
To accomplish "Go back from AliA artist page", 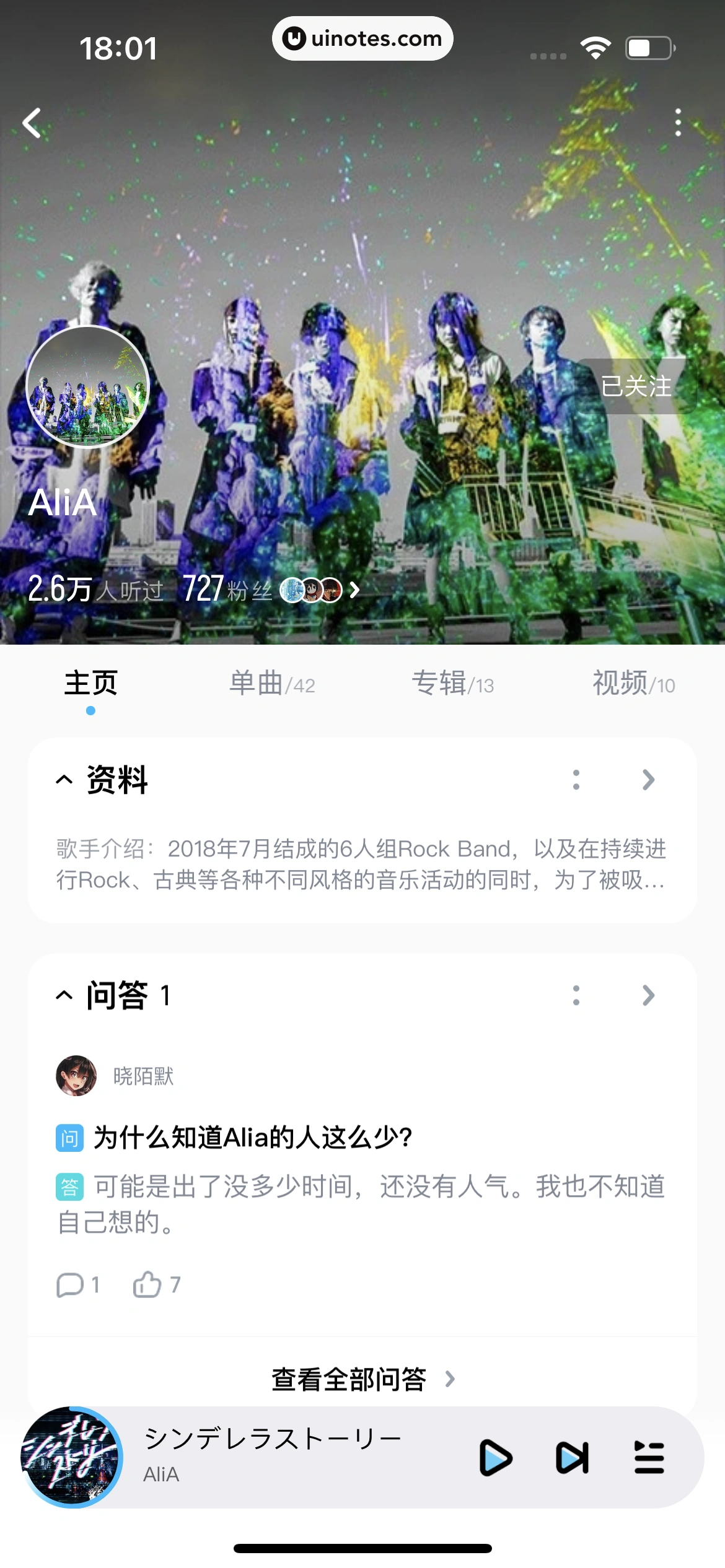I will tap(32, 123).
